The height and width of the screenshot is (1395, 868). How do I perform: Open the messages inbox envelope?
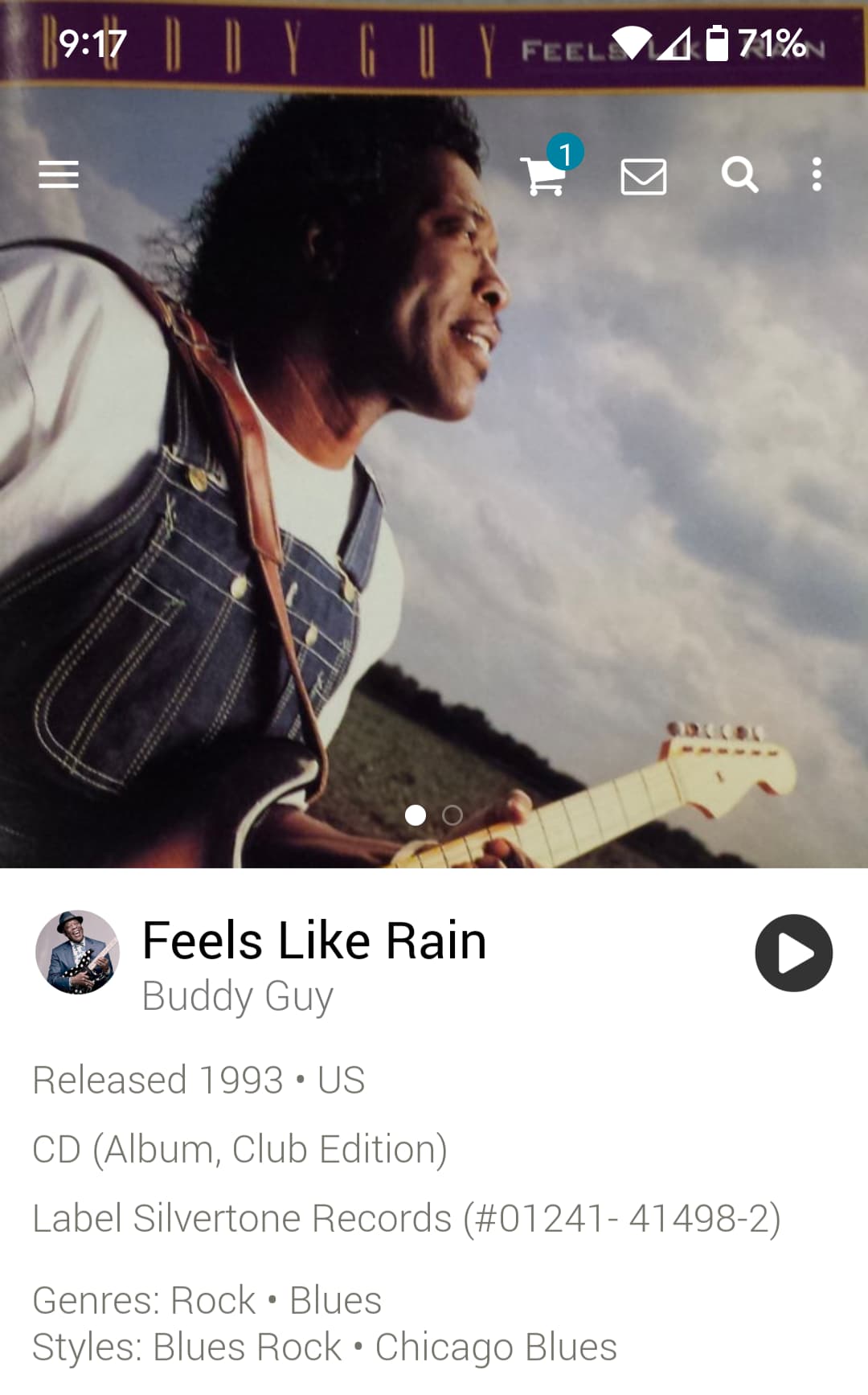tap(644, 176)
